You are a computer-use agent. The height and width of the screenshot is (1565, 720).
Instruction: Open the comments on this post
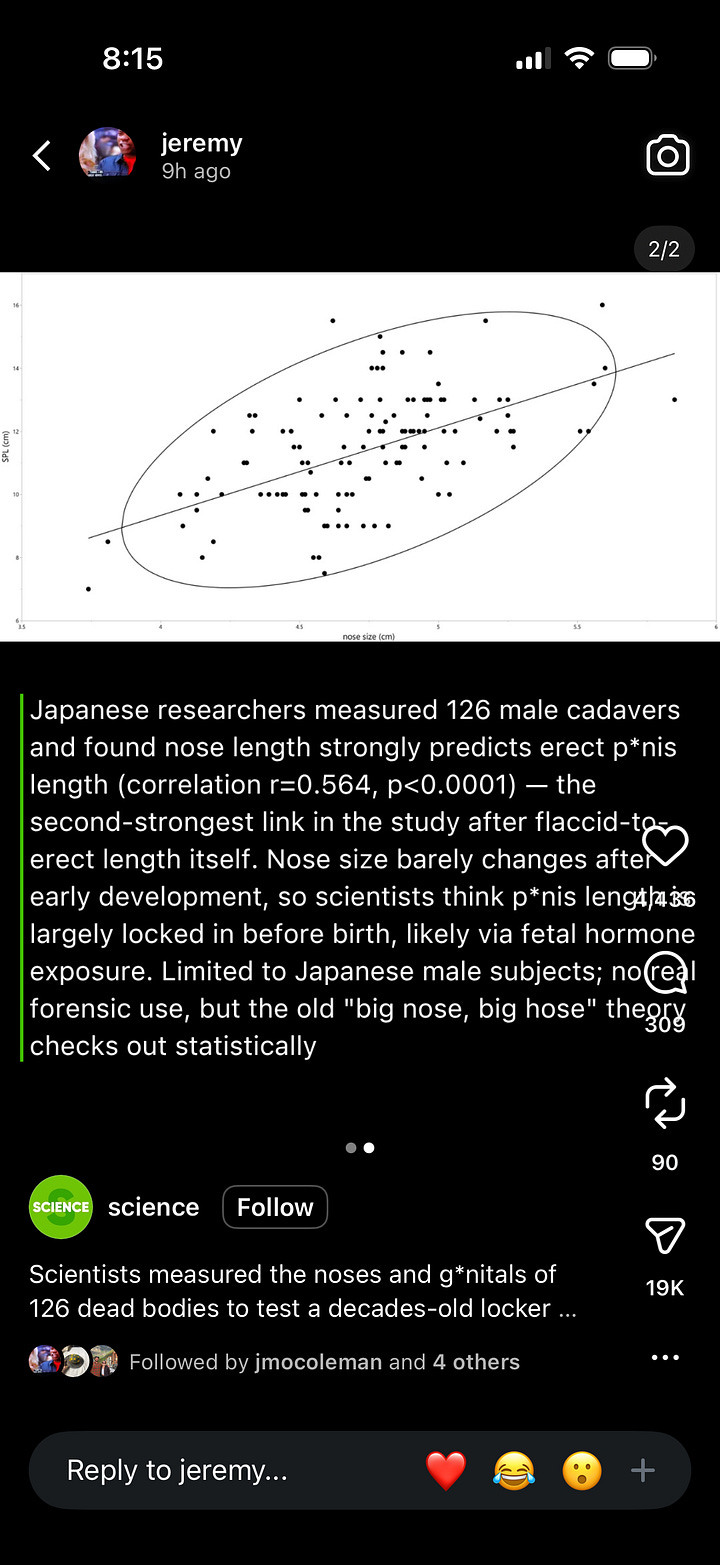click(x=665, y=970)
